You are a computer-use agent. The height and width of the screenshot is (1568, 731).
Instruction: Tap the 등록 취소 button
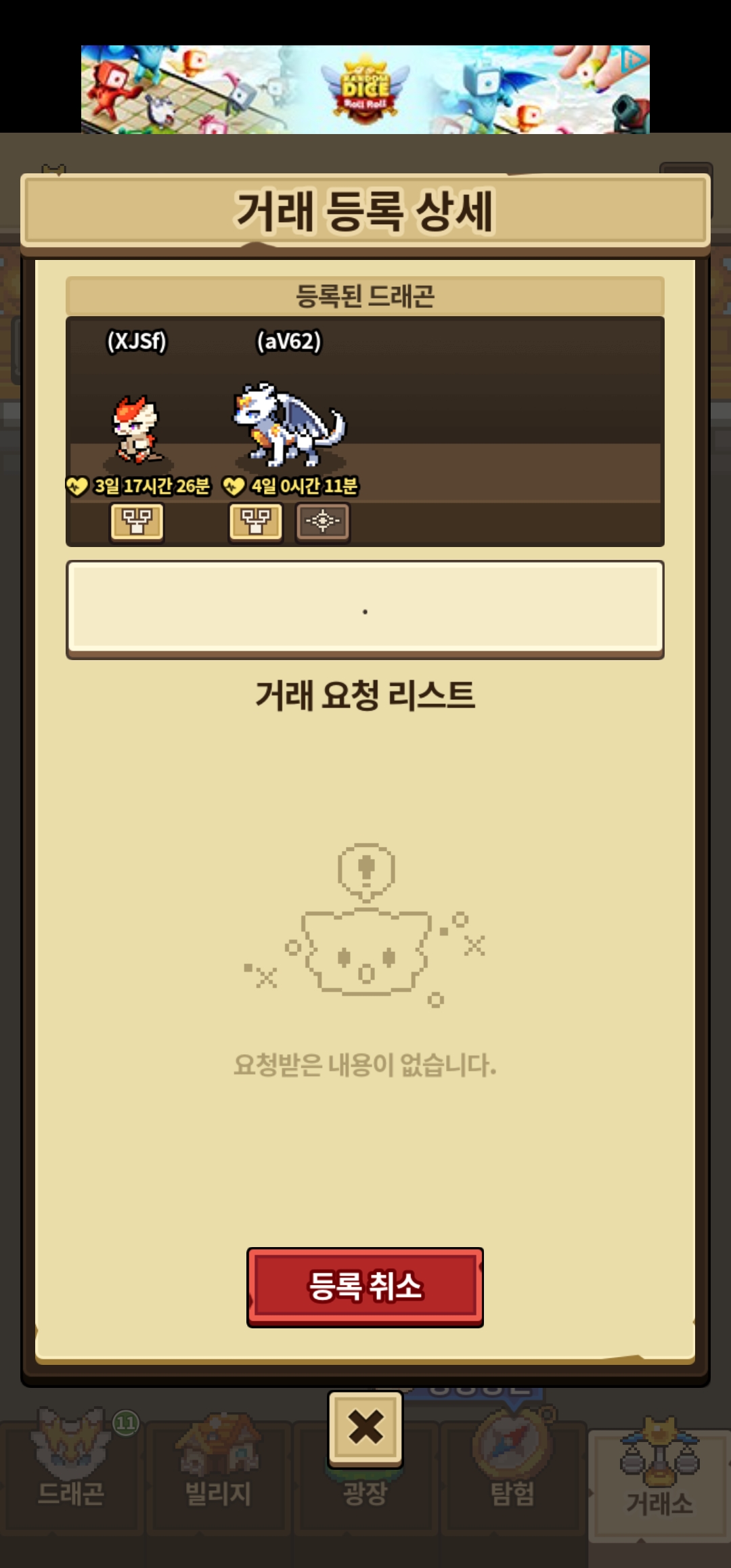pyautogui.click(x=365, y=1286)
